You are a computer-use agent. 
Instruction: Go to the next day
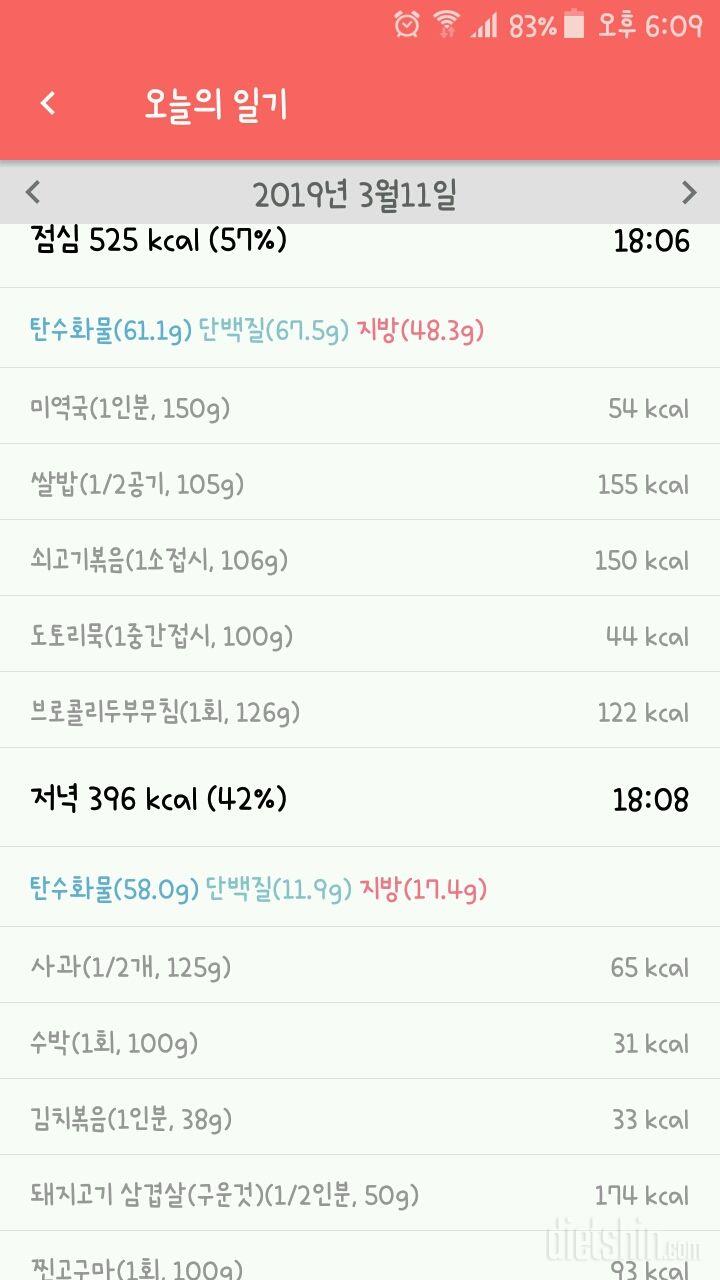click(689, 192)
